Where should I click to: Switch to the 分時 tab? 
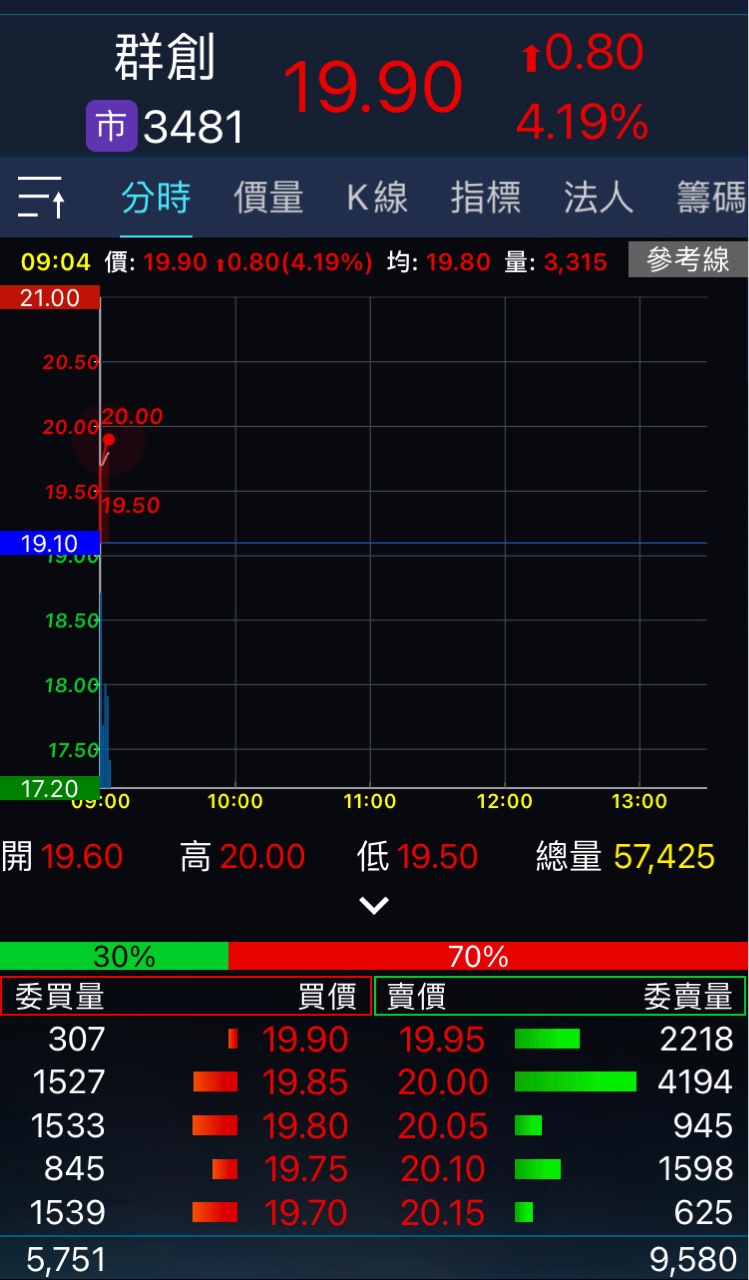(x=156, y=197)
